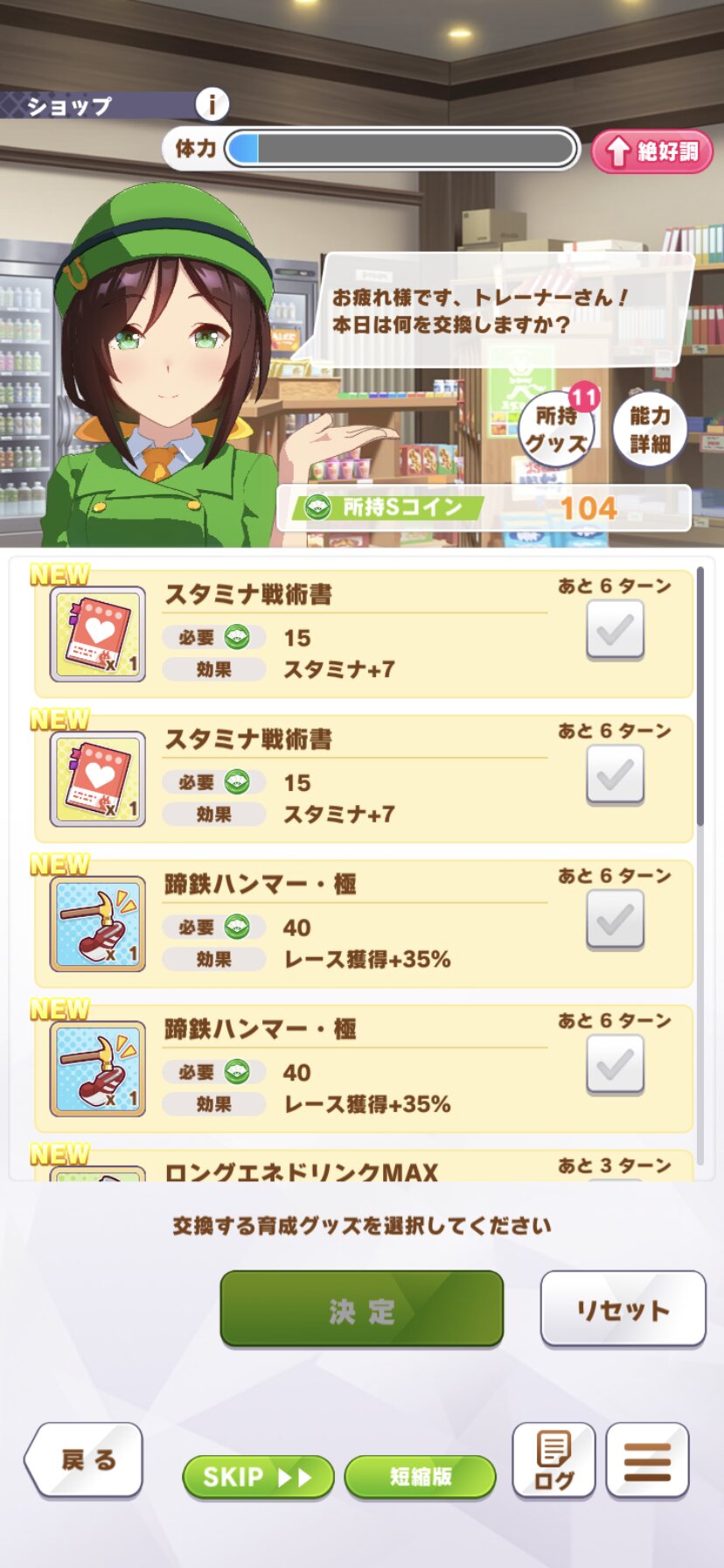
Task: Tap the 絶好調 condition badge
Action: 652,151
